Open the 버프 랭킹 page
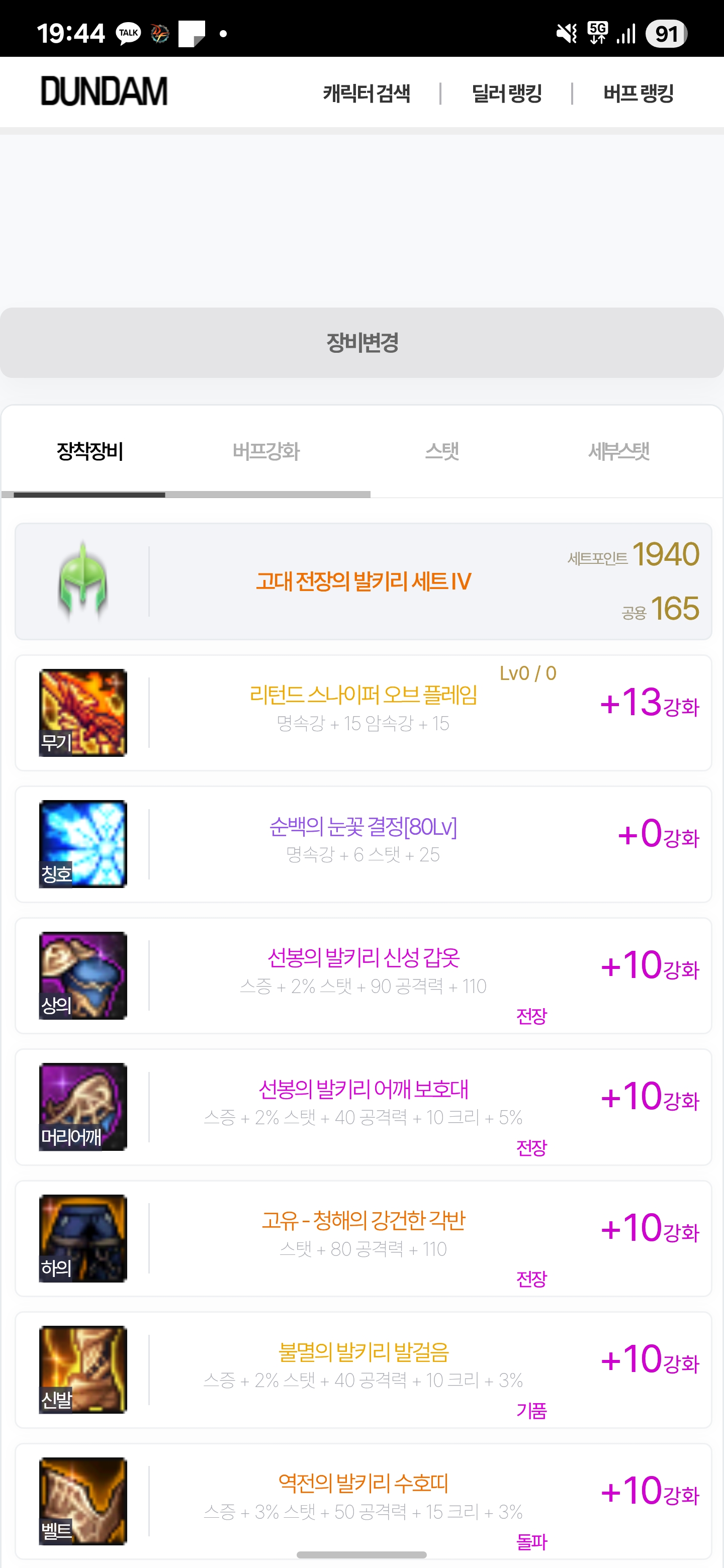The height and width of the screenshot is (1568, 724). pos(638,94)
